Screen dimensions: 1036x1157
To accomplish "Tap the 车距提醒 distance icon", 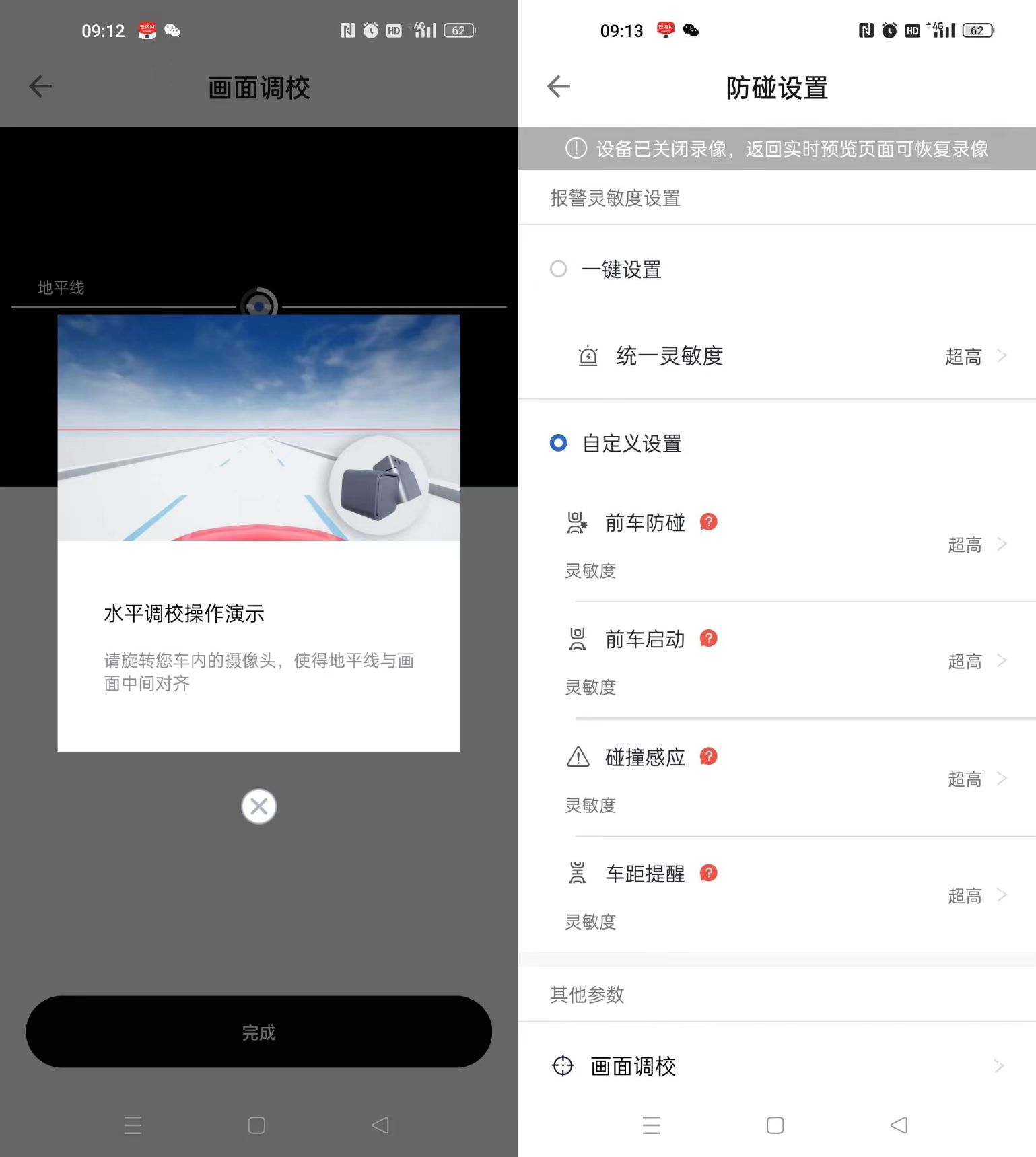I will (576, 873).
